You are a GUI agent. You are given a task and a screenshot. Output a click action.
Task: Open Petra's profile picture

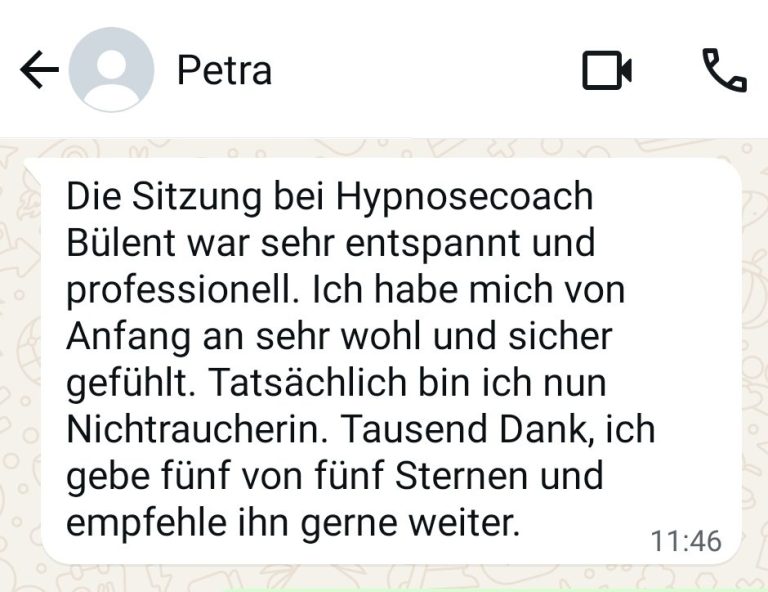click(x=112, y=70)
